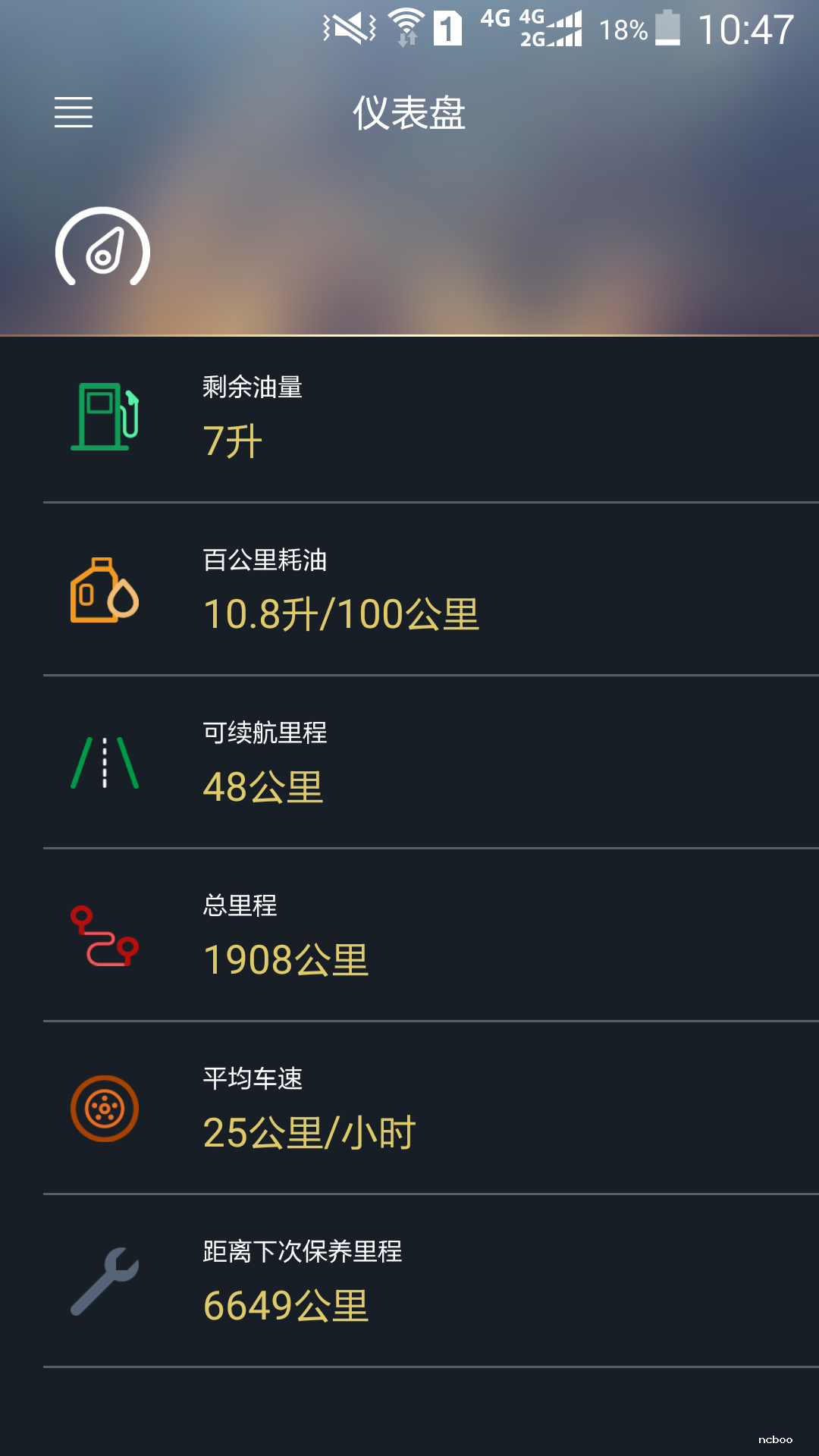
Task: Tap the 48公里 range value
Action: coord(262,789)
